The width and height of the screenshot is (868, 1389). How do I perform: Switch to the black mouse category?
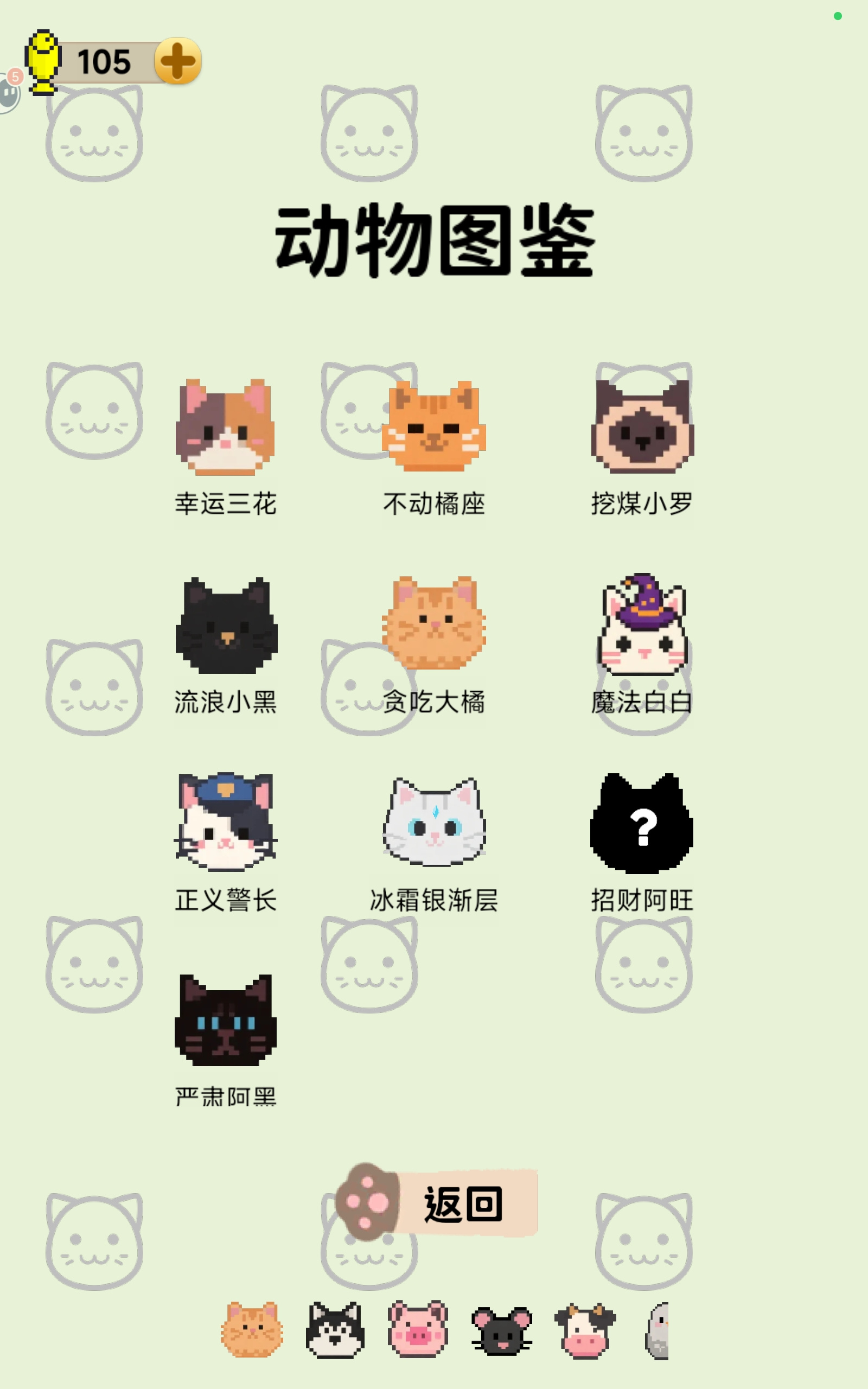coord(502,1331)
